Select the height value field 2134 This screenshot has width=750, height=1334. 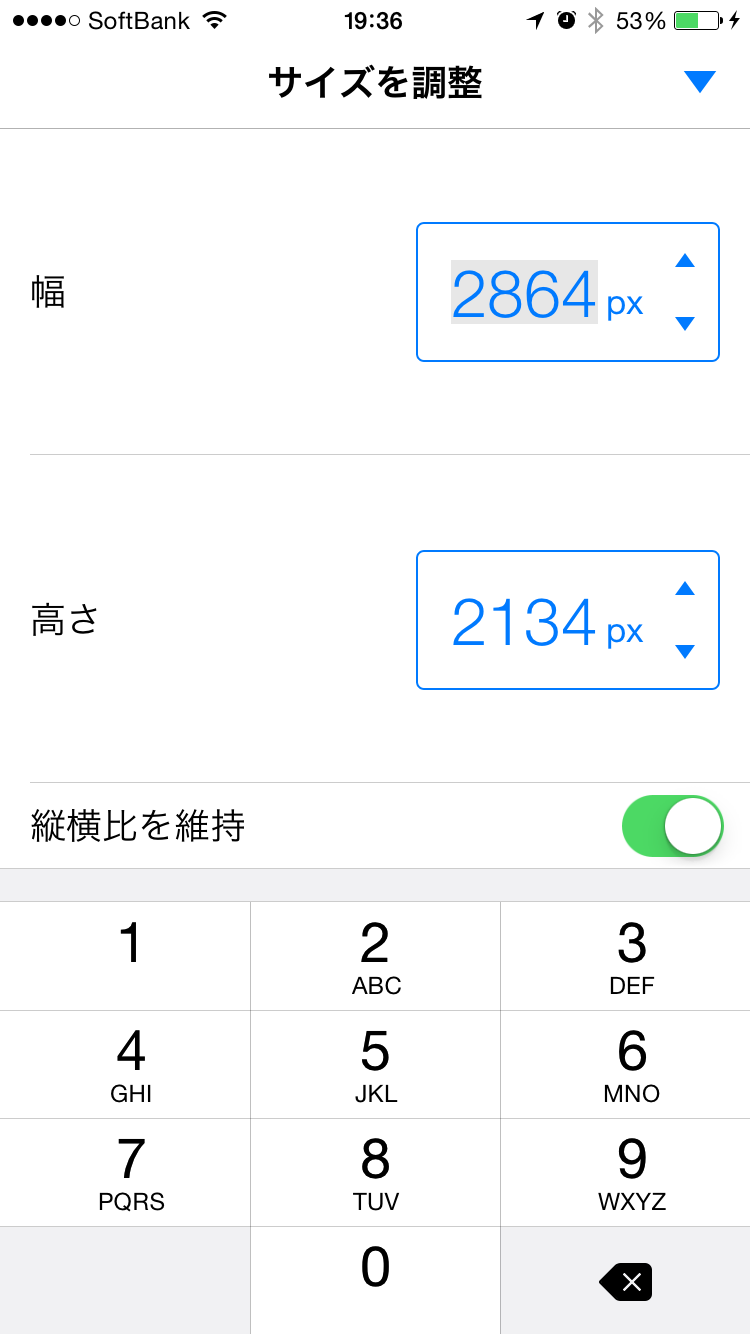(524, 621)
